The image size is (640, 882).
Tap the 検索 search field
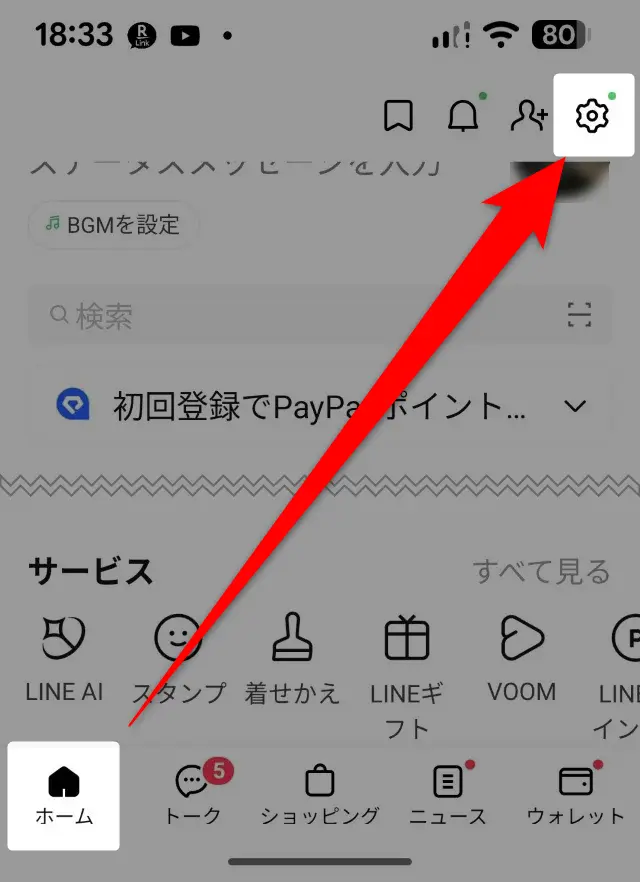(290, 318)
